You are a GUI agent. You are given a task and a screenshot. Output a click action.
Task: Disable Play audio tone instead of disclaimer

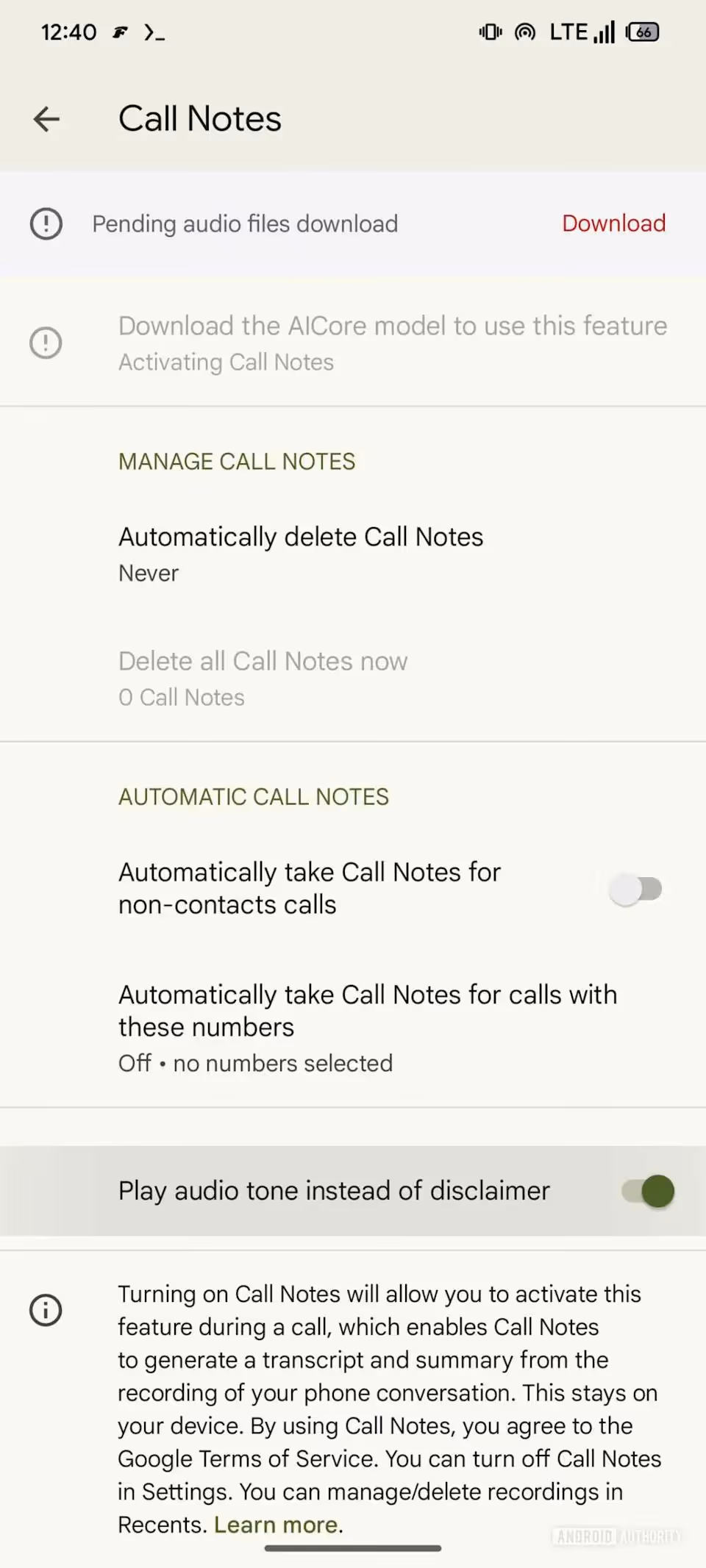(x=648, y=1191)
